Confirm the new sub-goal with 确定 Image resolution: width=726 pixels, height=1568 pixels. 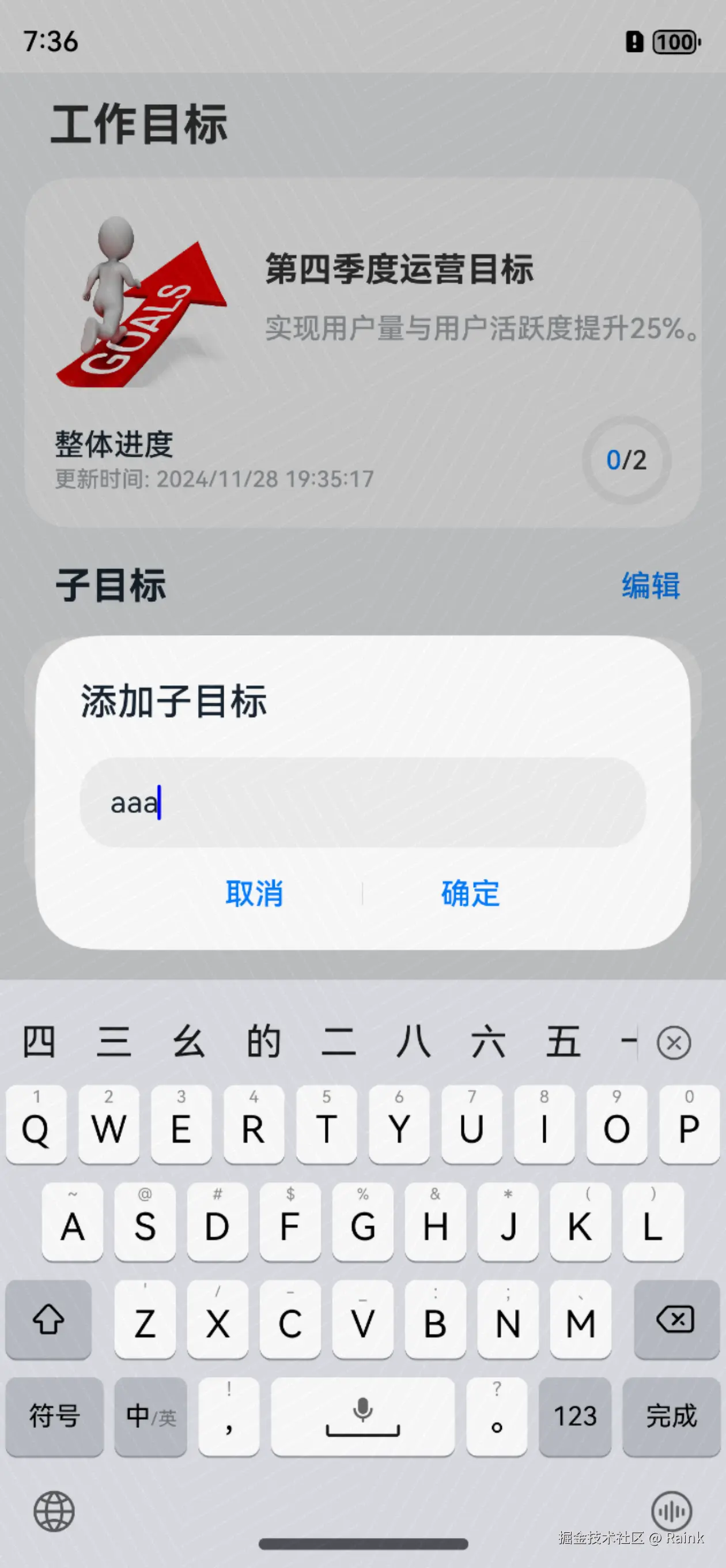pos(470,894)
